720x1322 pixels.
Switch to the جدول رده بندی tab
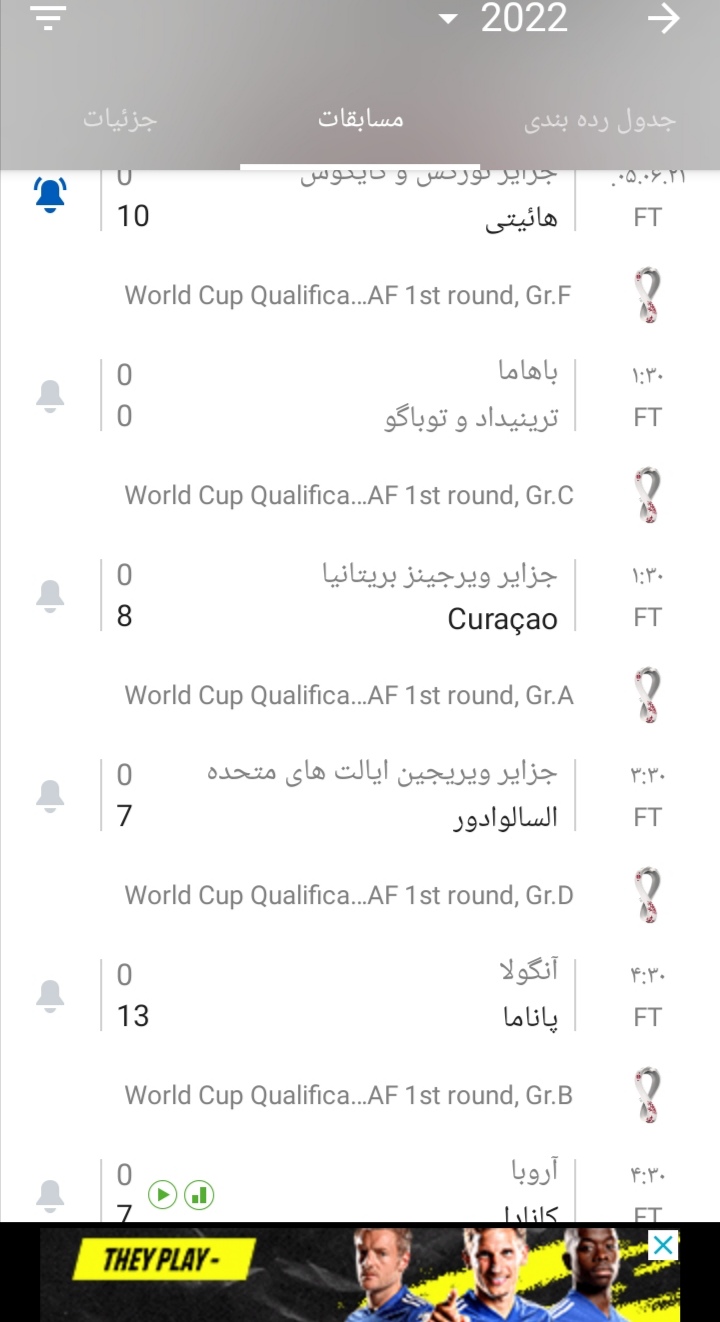[x=600, y=121]
